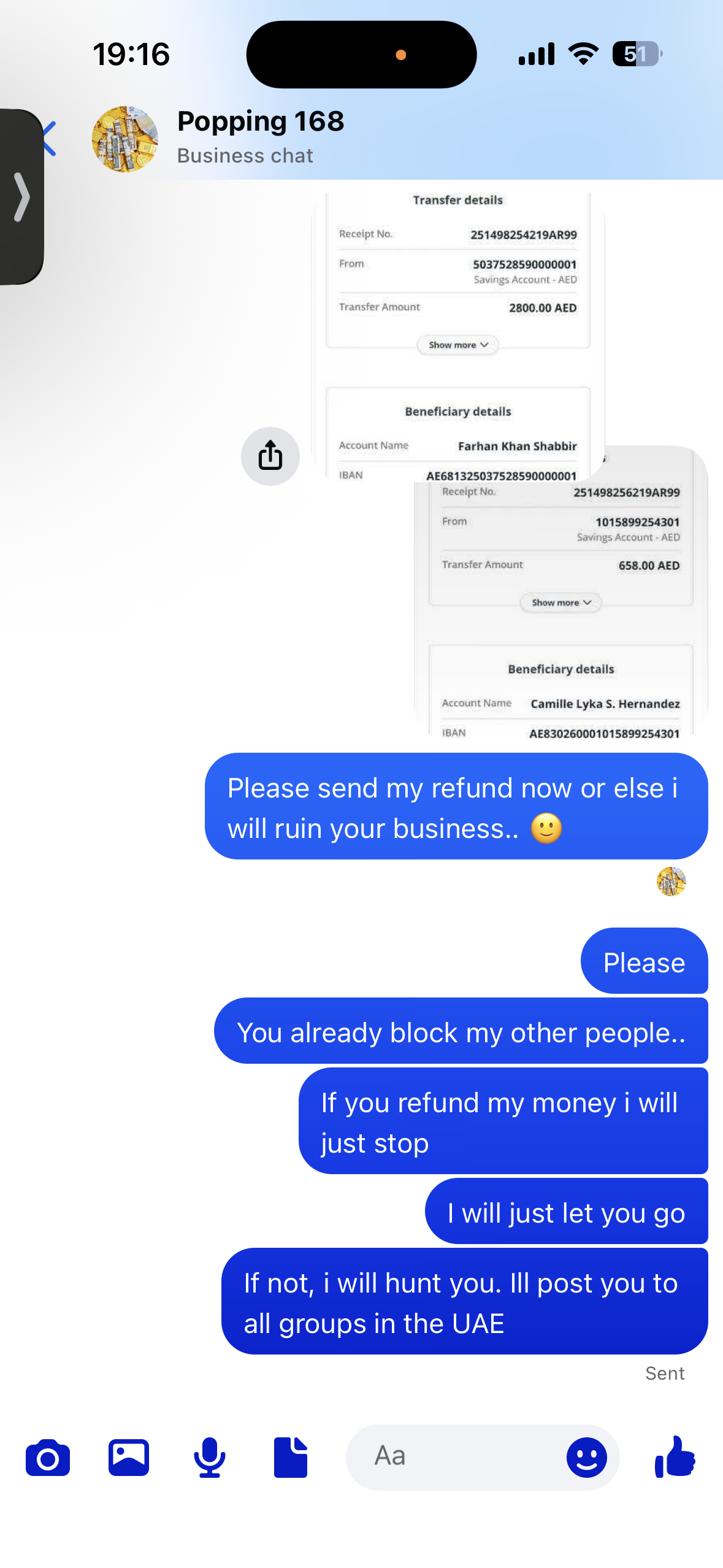Open the emoji picker
Screen dimensions: 723x1568
pyautogui.click(x=586, y=1458)
